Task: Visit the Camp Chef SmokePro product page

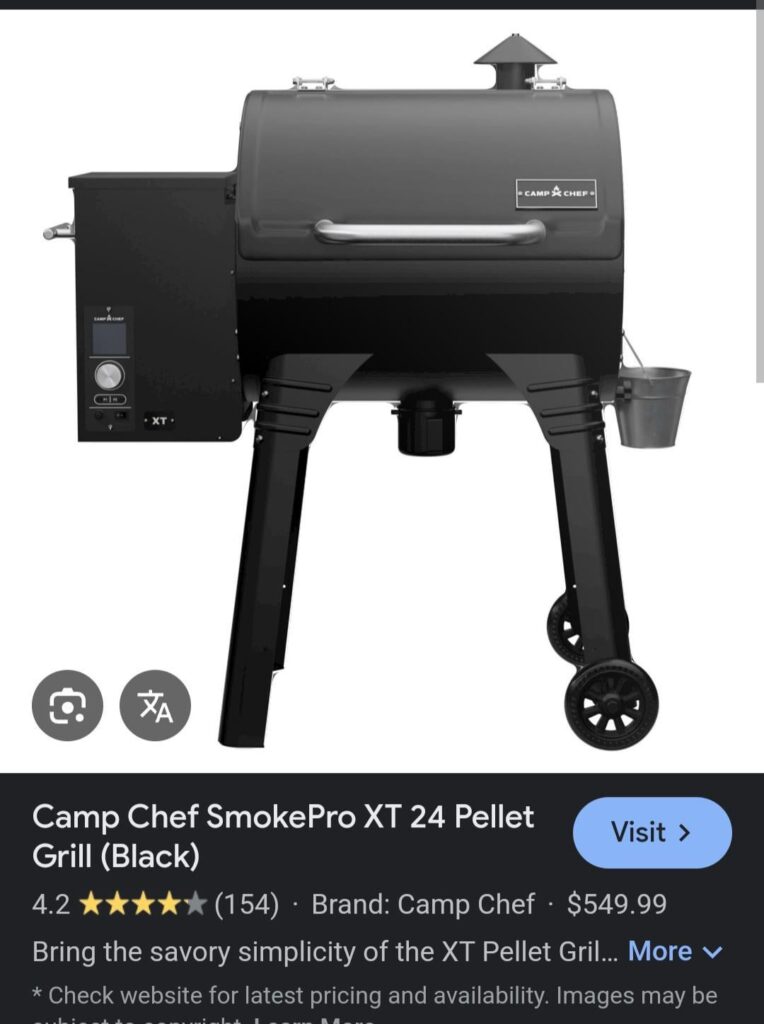Action: tap(652, 832)
